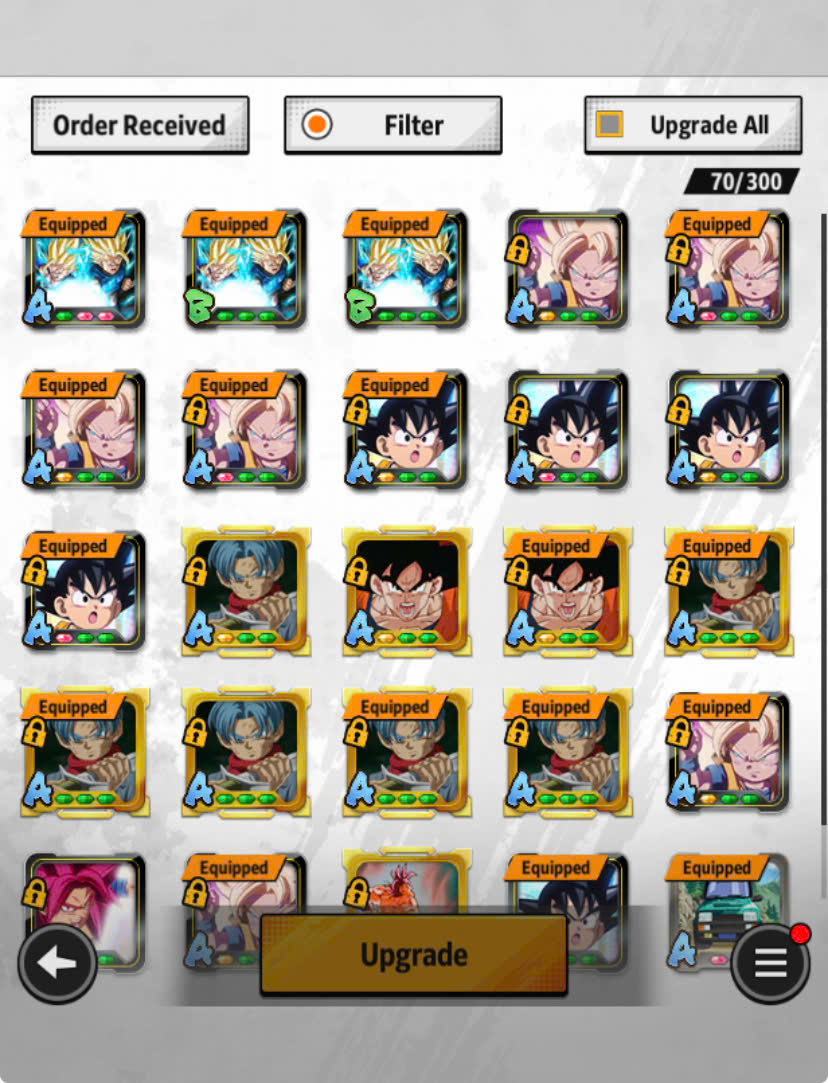Open the hamburger menu button
This screenshot has width=828, height=1083.
pos(770,963)
